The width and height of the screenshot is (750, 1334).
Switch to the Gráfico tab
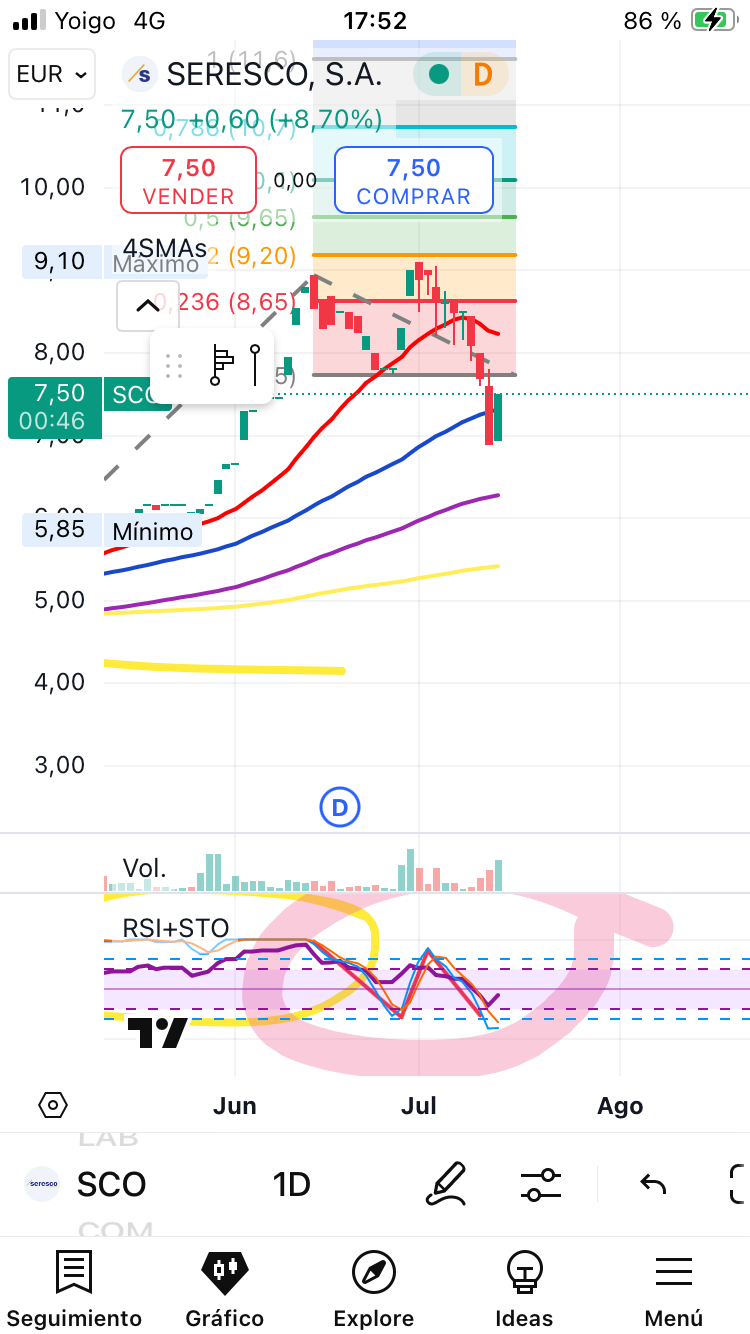pos(225,1288)
